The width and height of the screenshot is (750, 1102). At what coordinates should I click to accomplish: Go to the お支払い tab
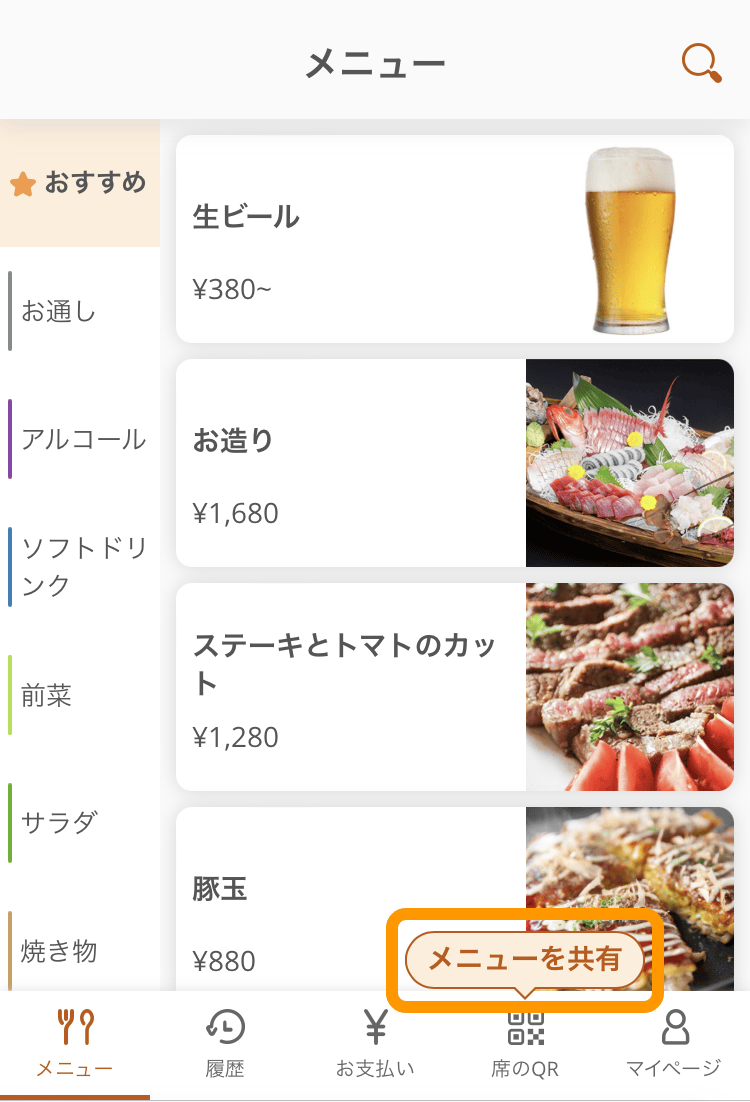[375, 1045]
